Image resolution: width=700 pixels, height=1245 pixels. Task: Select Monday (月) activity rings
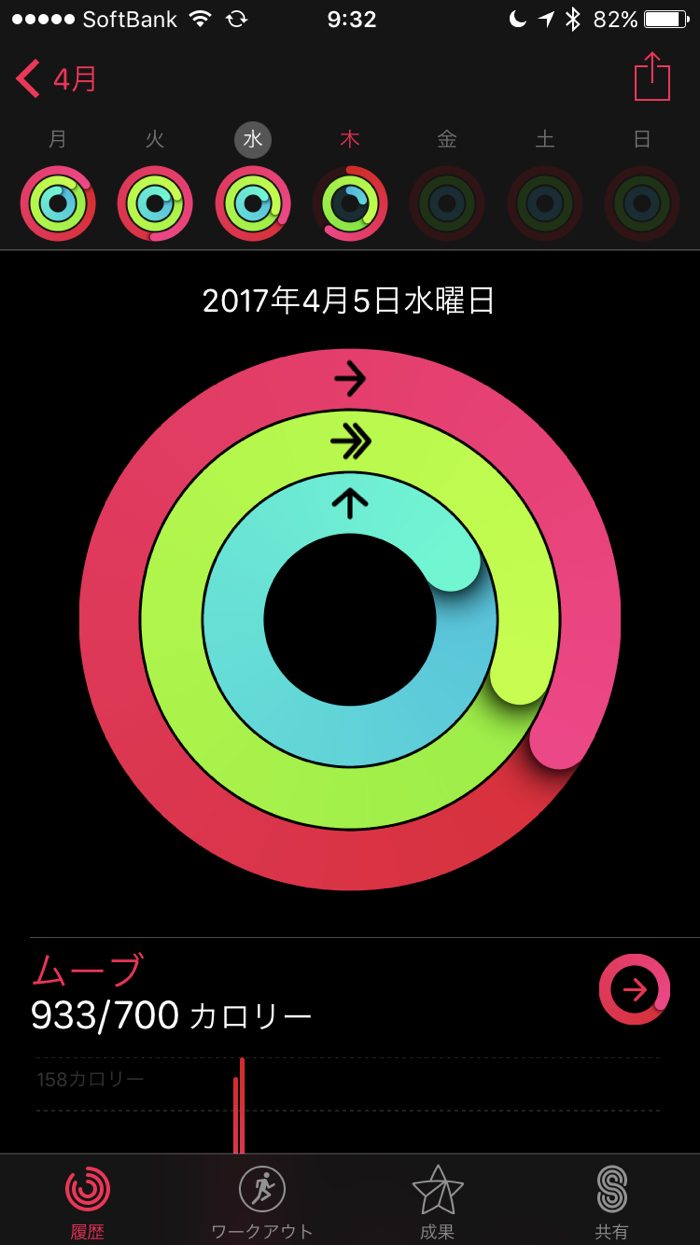click(x=58, y=203)
